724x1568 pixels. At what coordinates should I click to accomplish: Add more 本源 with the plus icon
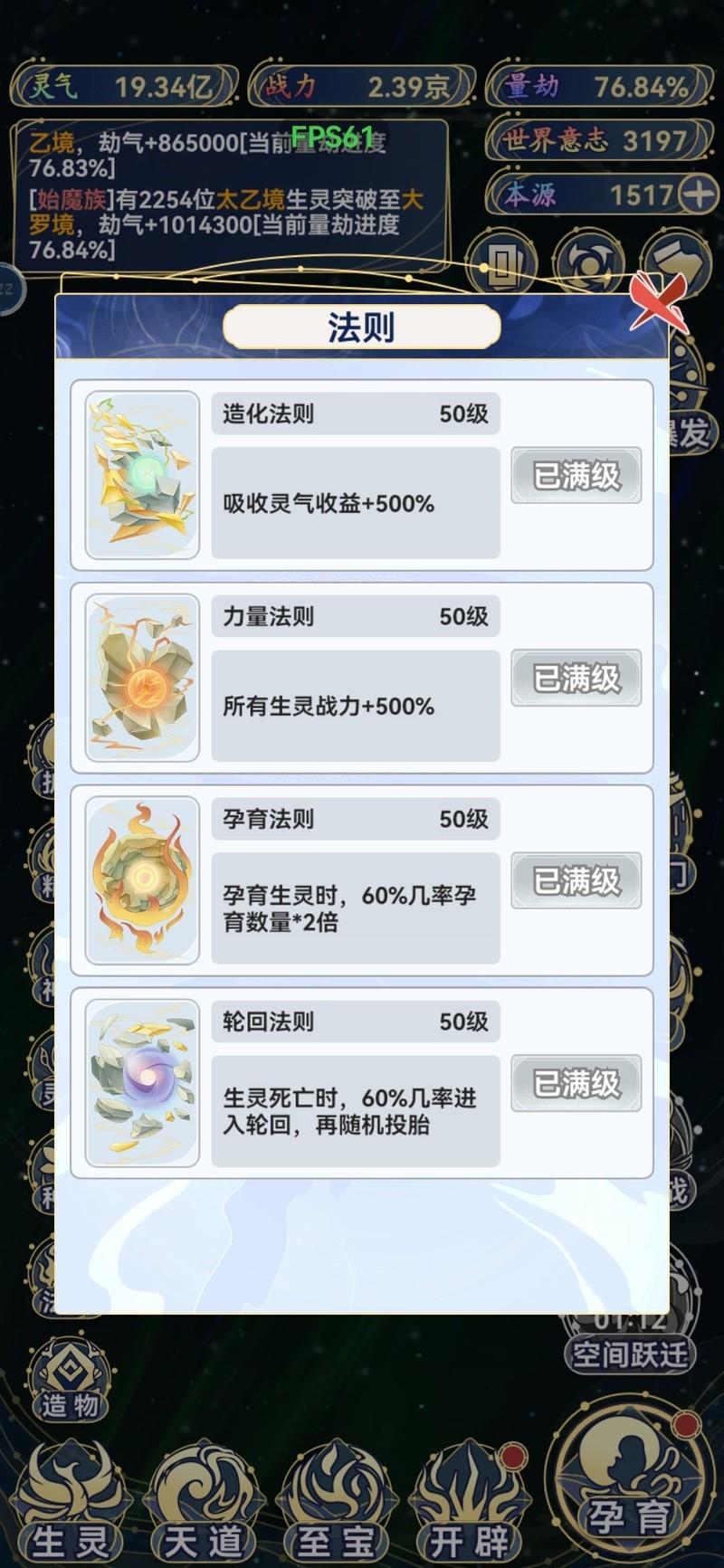coord(698,195)
